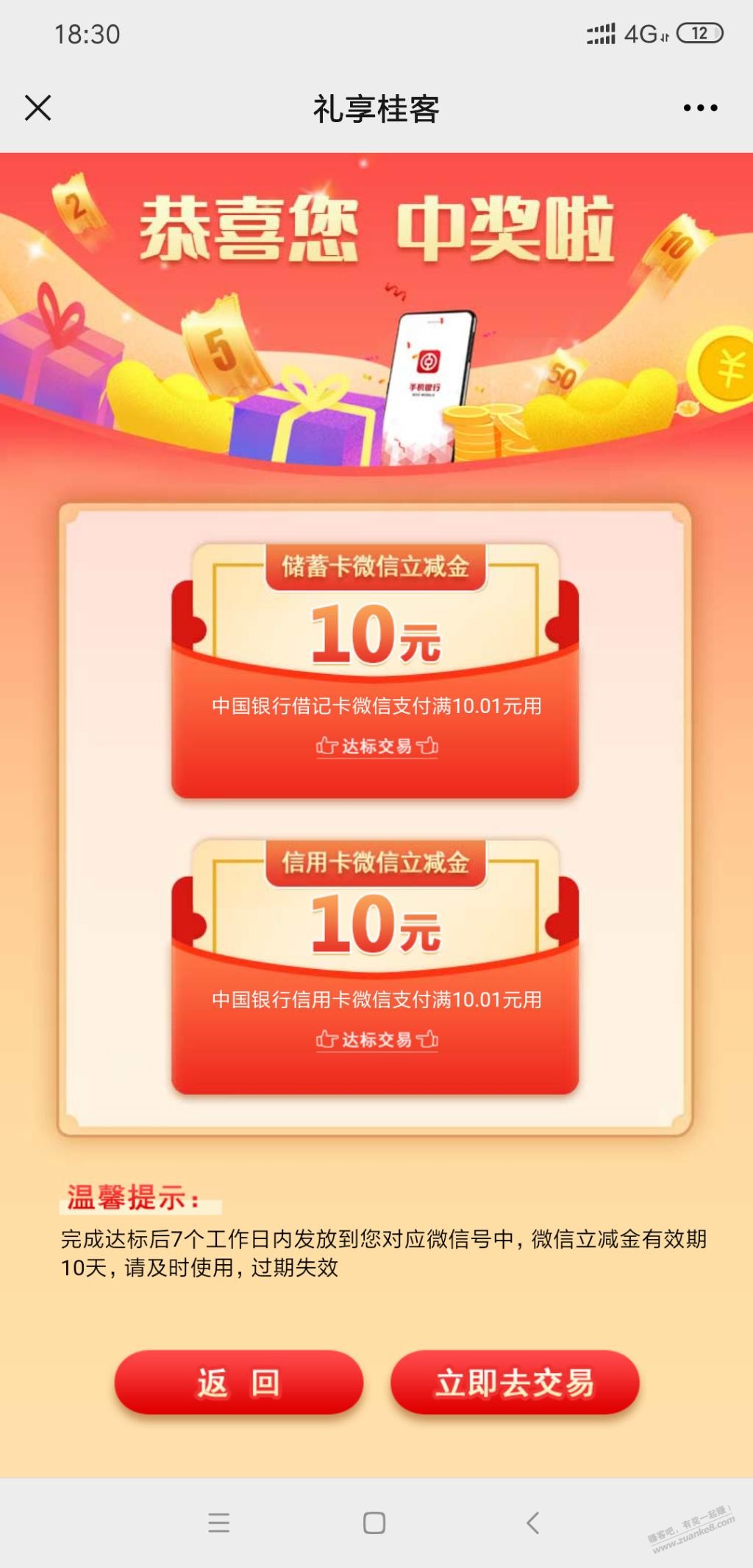This screenshot has height=1568, width=753.
Task: Tap the 返回 button
Action: click(239, 1383)
